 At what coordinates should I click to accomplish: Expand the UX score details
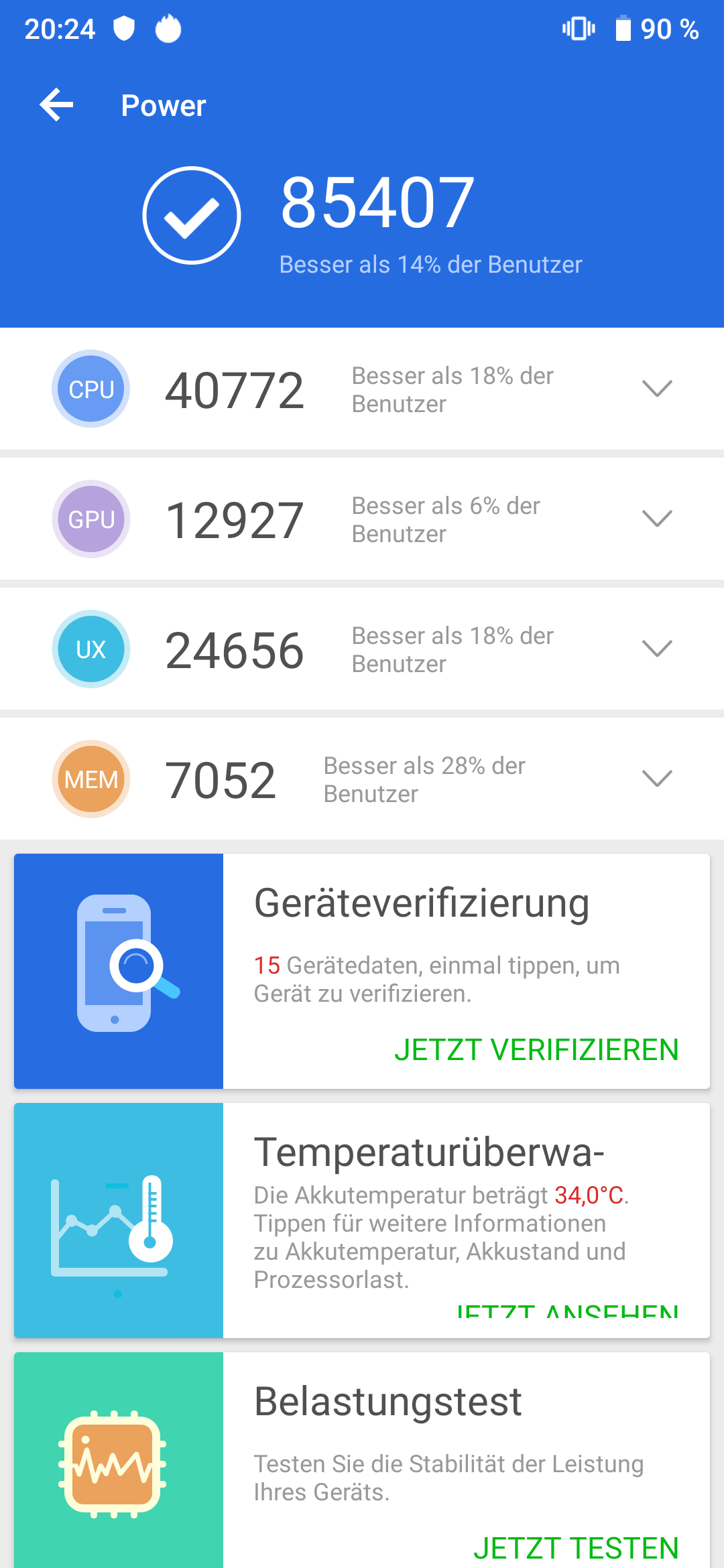657,649
